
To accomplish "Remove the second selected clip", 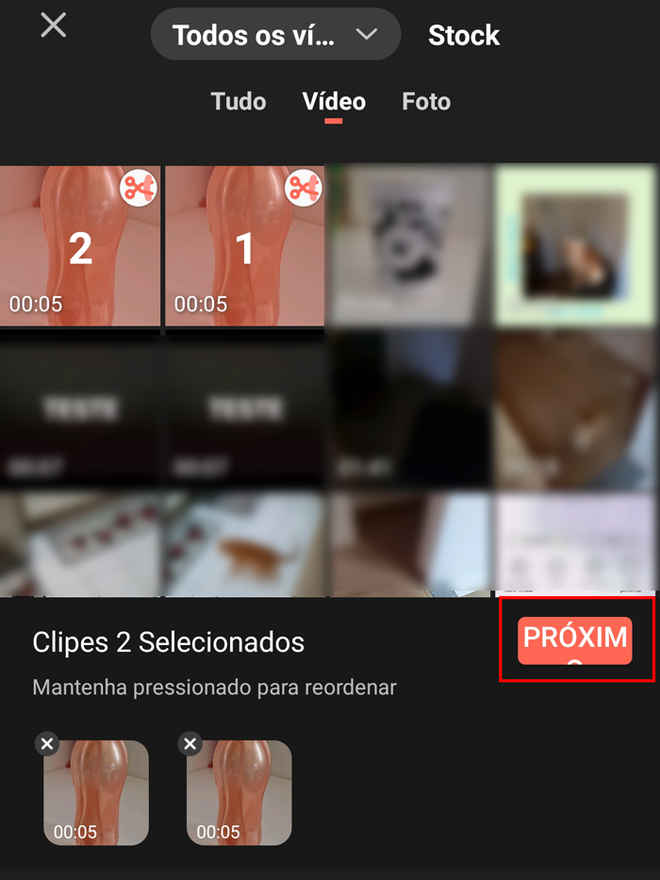I will (x=190, y=743).
